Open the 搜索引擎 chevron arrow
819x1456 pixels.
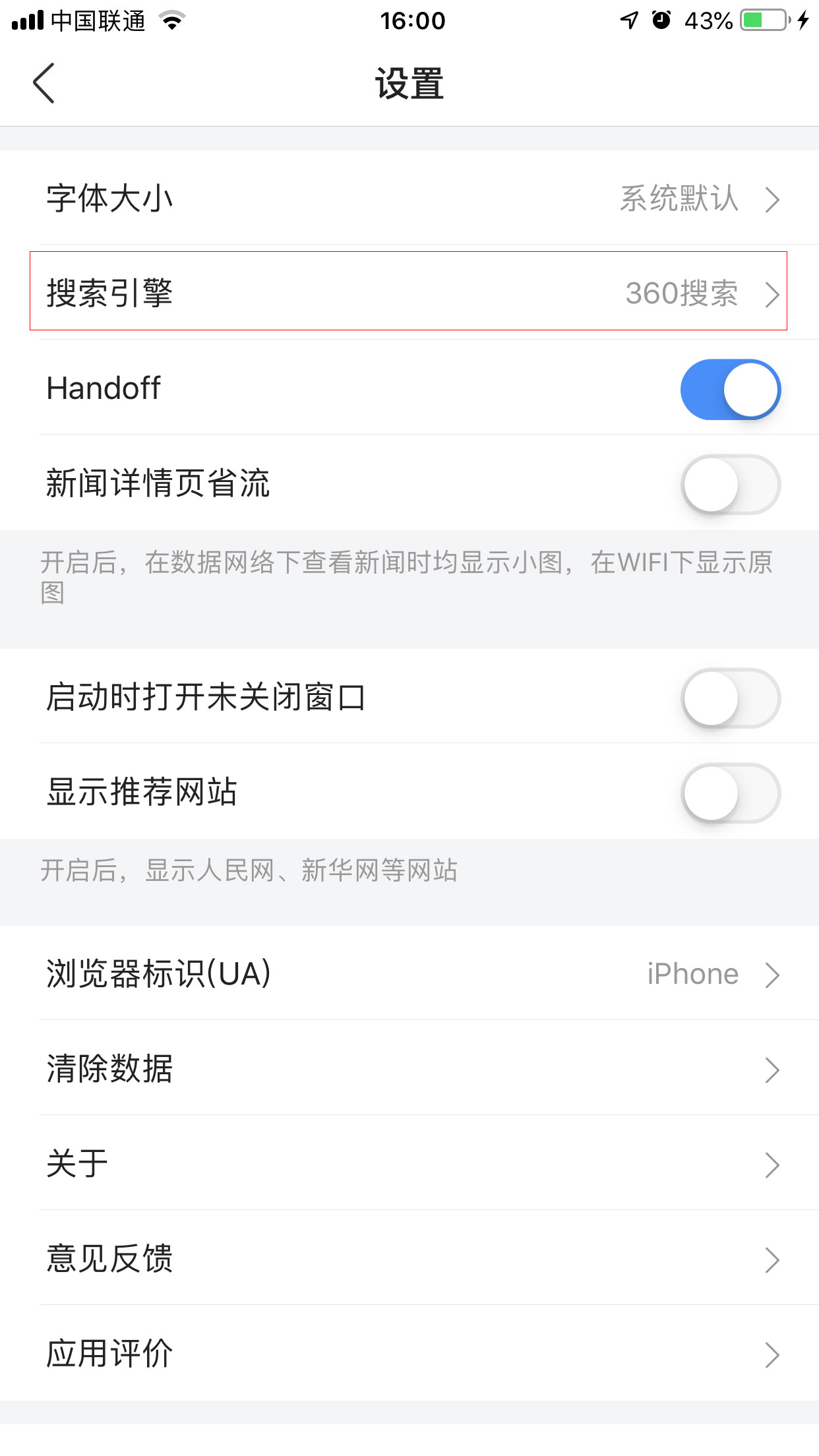773,295
